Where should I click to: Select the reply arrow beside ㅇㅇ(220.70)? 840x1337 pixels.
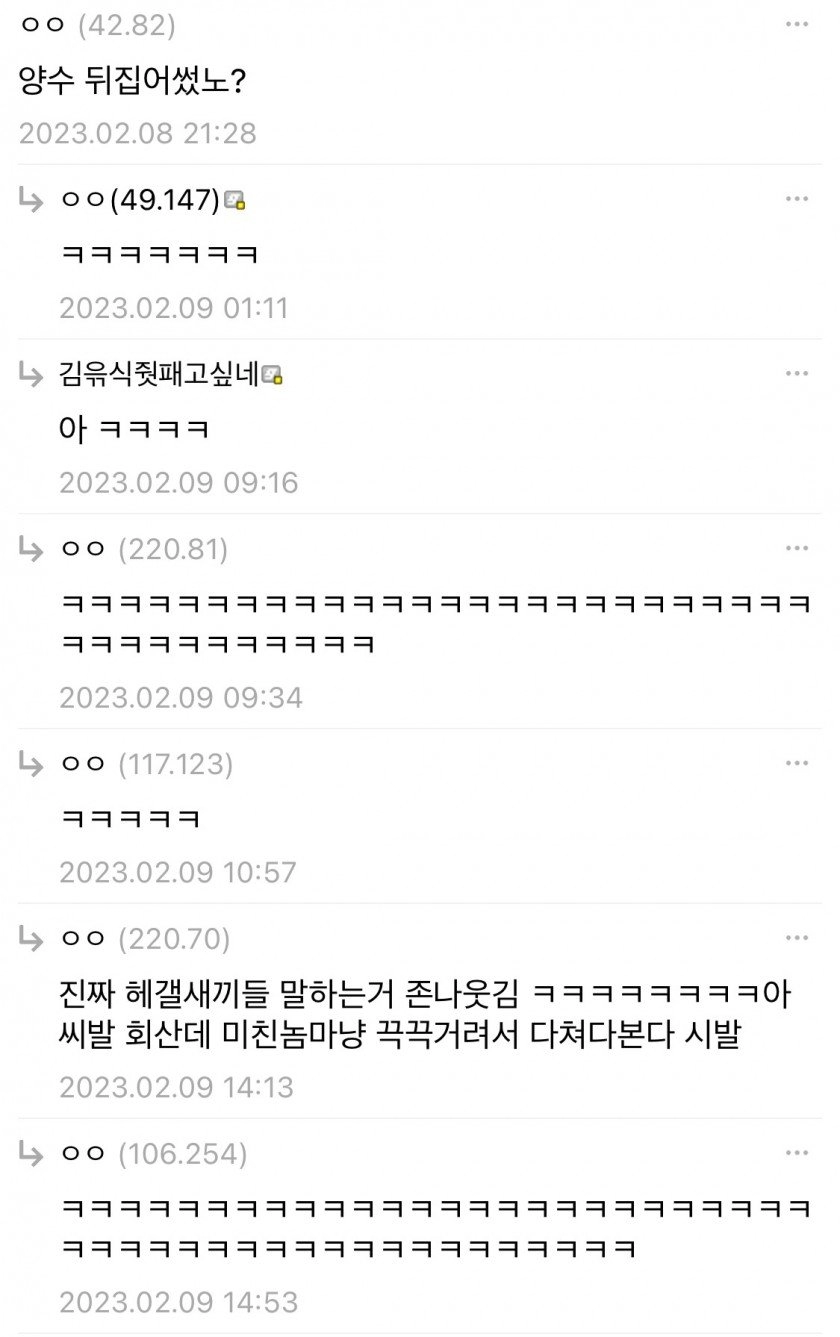(x=30, y=938)
